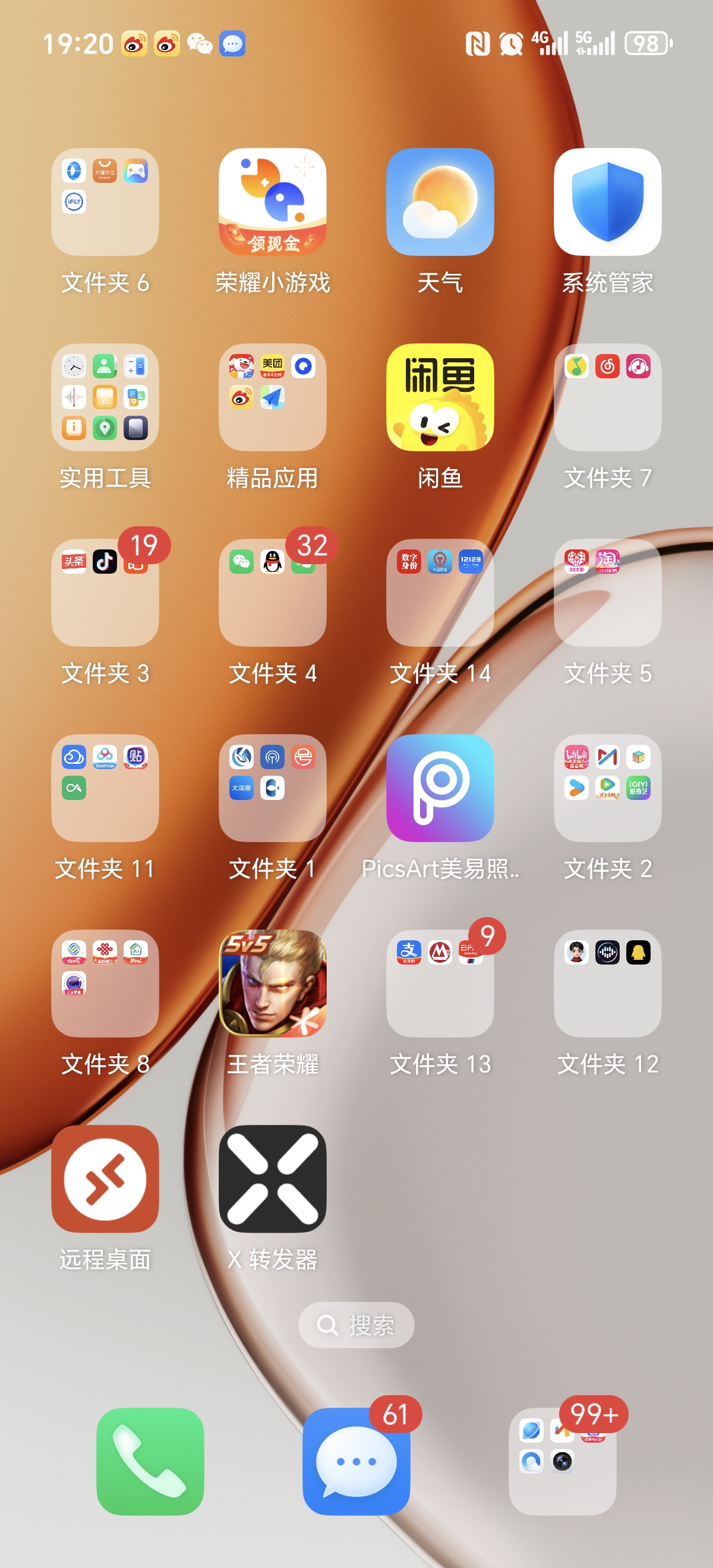The height and width of the screenshot is (1568, 713).
Task: Open the 远程桌面 remote desktop app
Action: click(105, 1178)
